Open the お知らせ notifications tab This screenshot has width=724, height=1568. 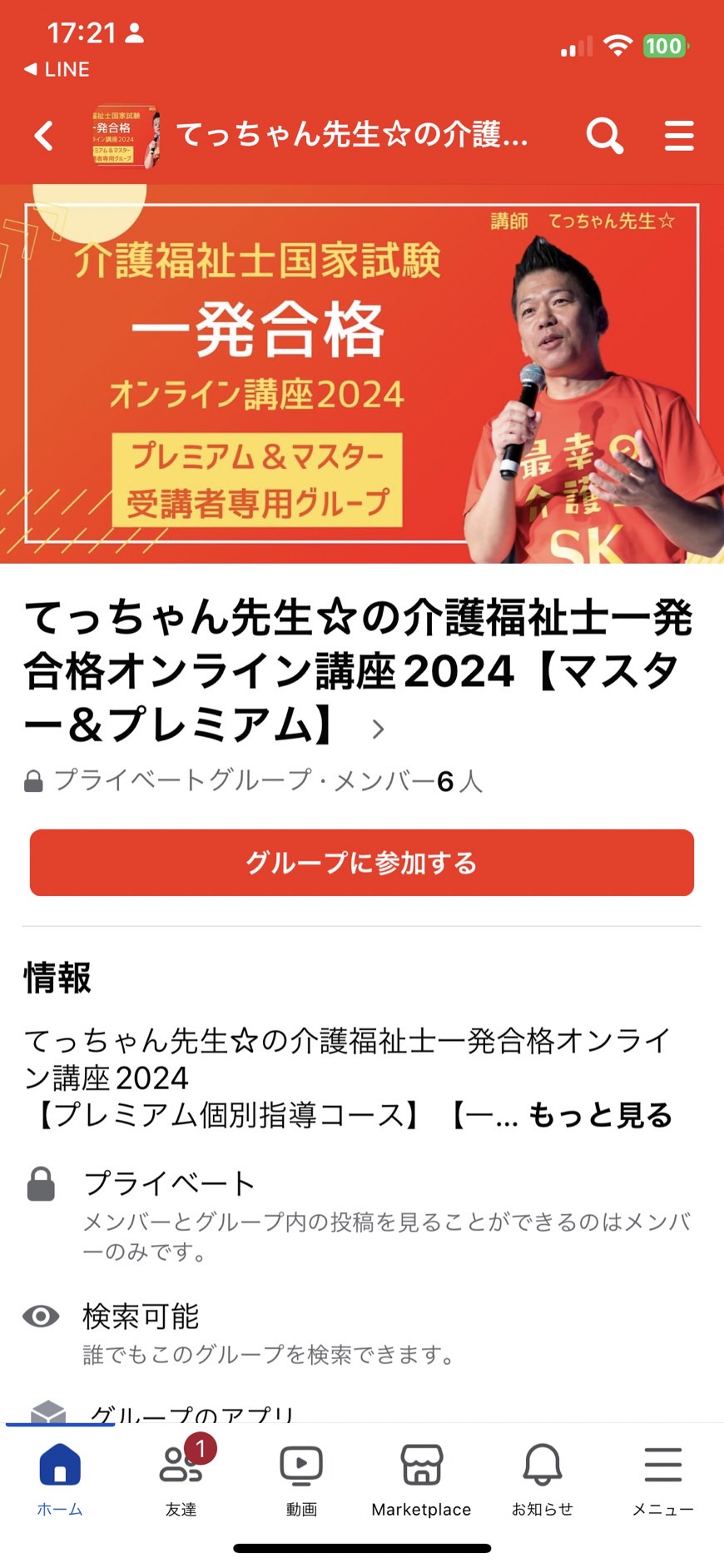[x=543, y=1480]
